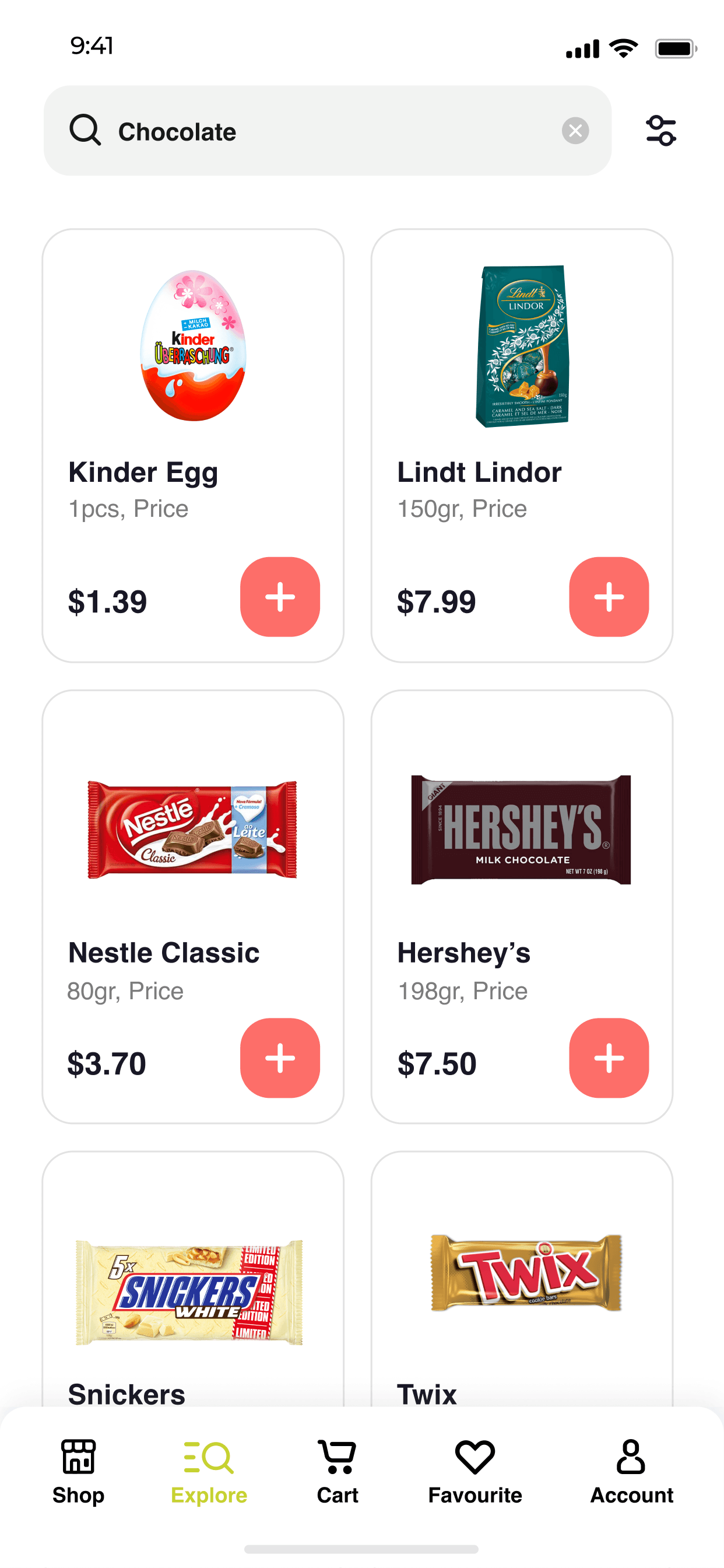
Task: Clear the Chocolate search text
Action: click(575, 131)
